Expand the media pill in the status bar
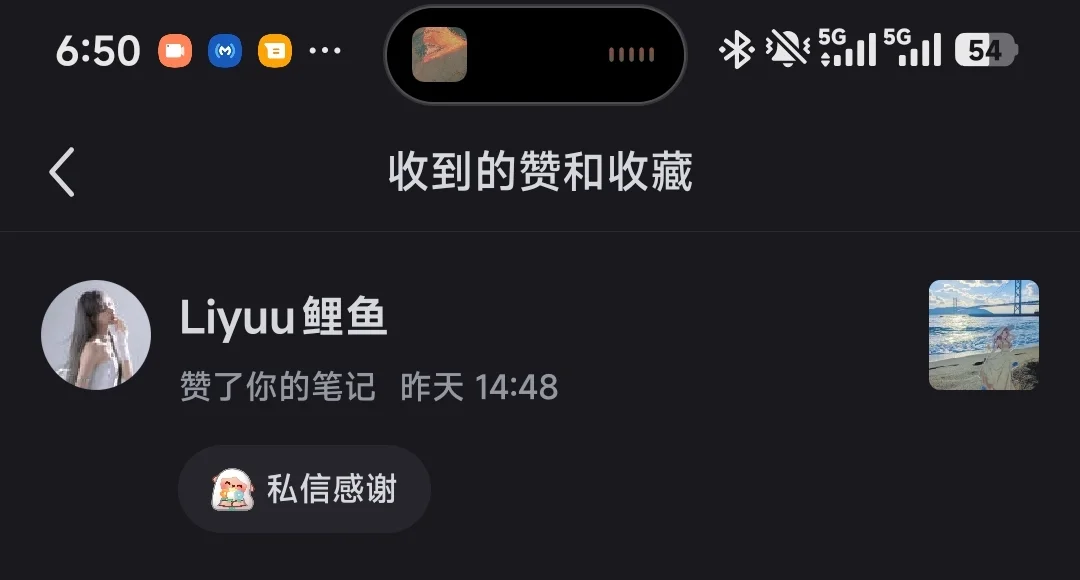Screen dimensions: 1080x580 pyautogui.click(x=535, y=55)
